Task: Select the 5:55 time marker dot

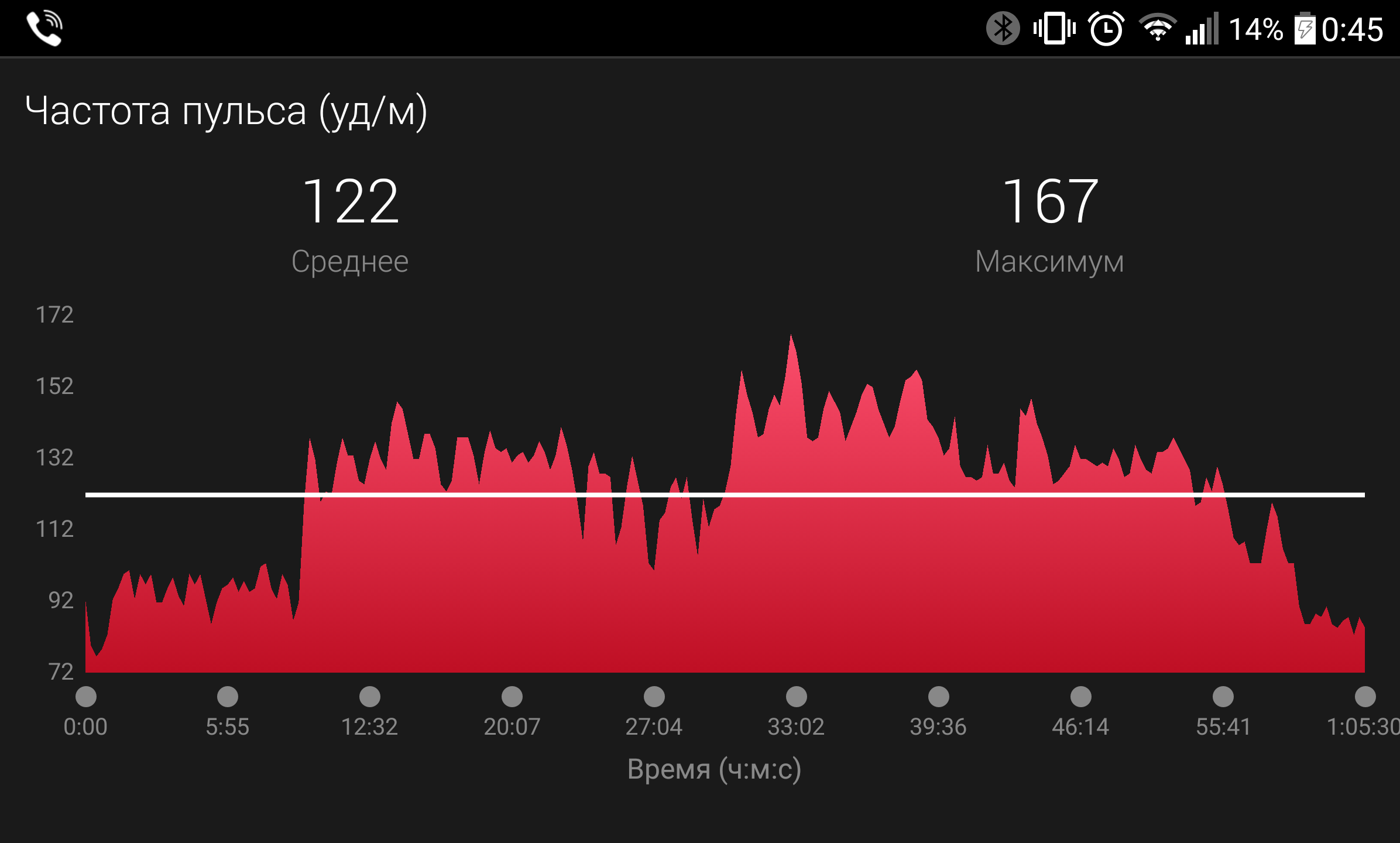Action: point(228,697)
